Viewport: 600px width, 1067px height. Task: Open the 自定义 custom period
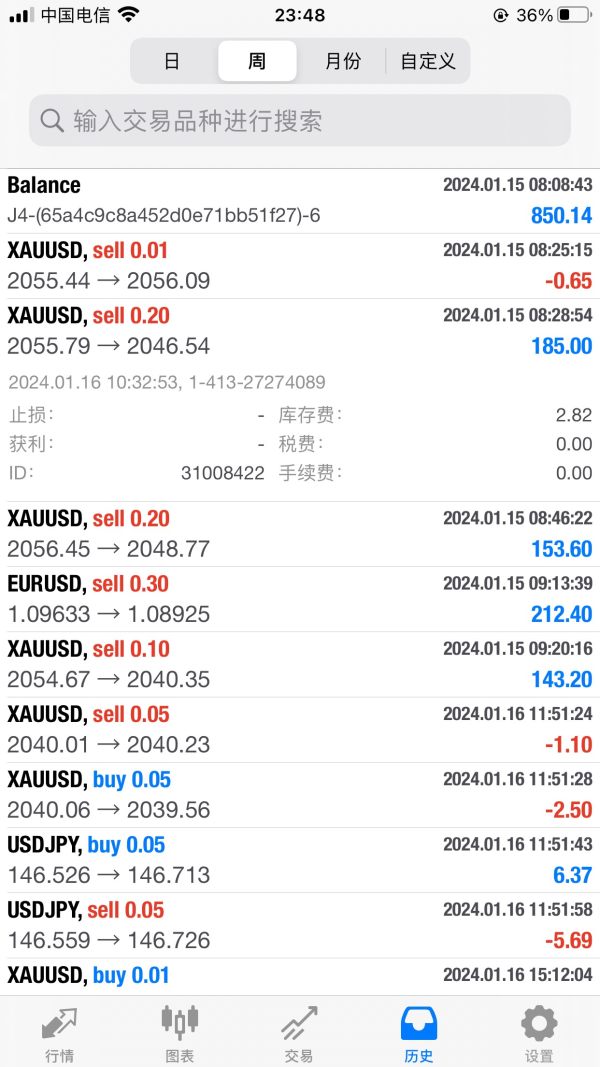pyautogui.click(x=427, y=61)
